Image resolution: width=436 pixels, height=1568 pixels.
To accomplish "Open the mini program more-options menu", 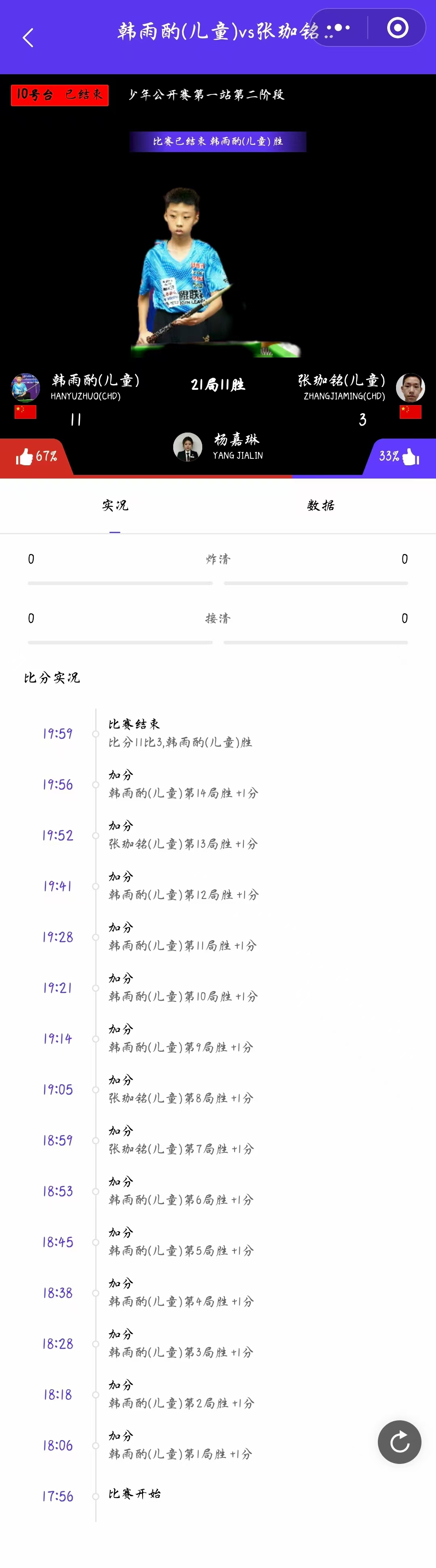I will tap(339, 28).
